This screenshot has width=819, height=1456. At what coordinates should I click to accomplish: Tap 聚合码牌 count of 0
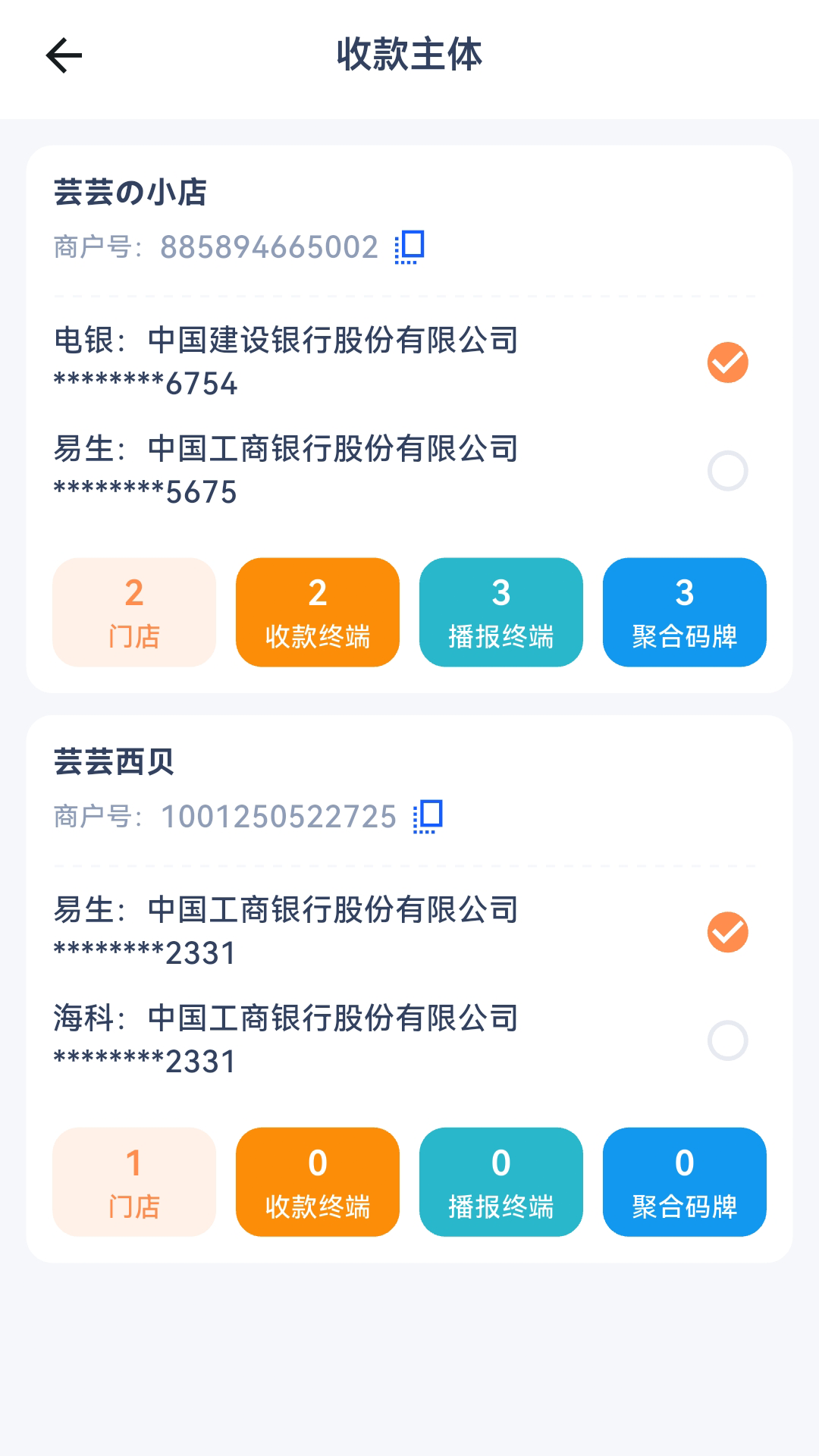pyautogui.click(x=684, y=1181)
